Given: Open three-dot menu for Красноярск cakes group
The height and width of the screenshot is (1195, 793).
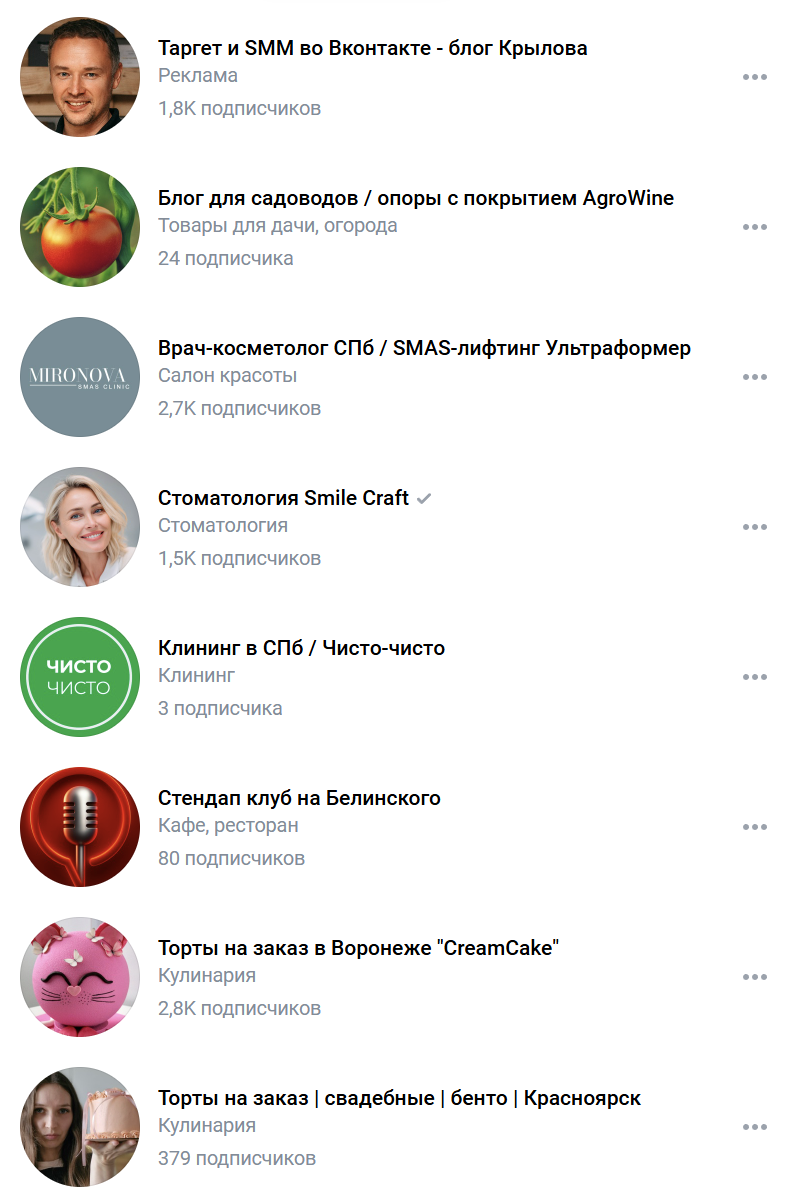Looking at the screenshot, I should click(x=754, y=1127).
